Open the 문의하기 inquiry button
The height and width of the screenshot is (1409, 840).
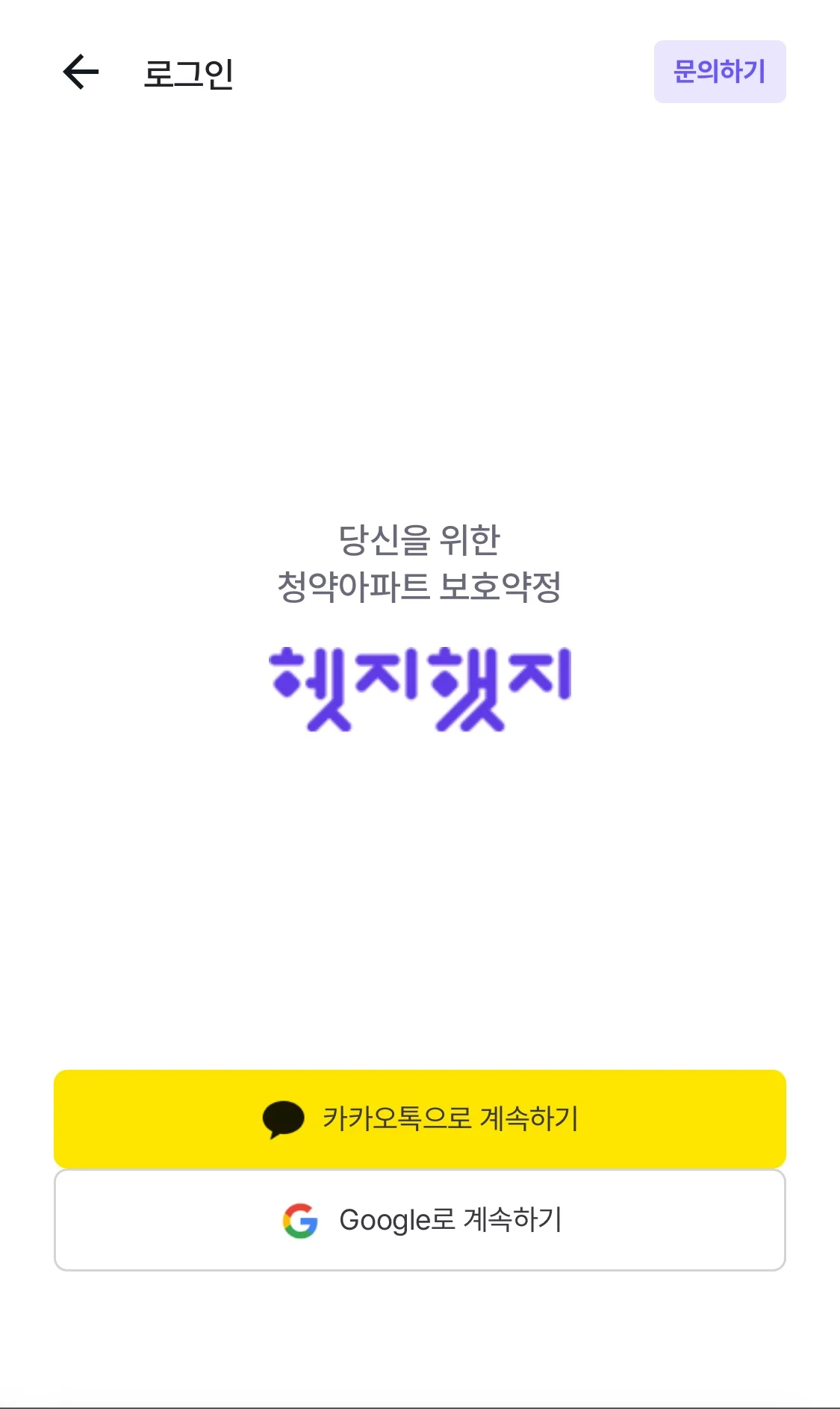(x=719, y=72)
